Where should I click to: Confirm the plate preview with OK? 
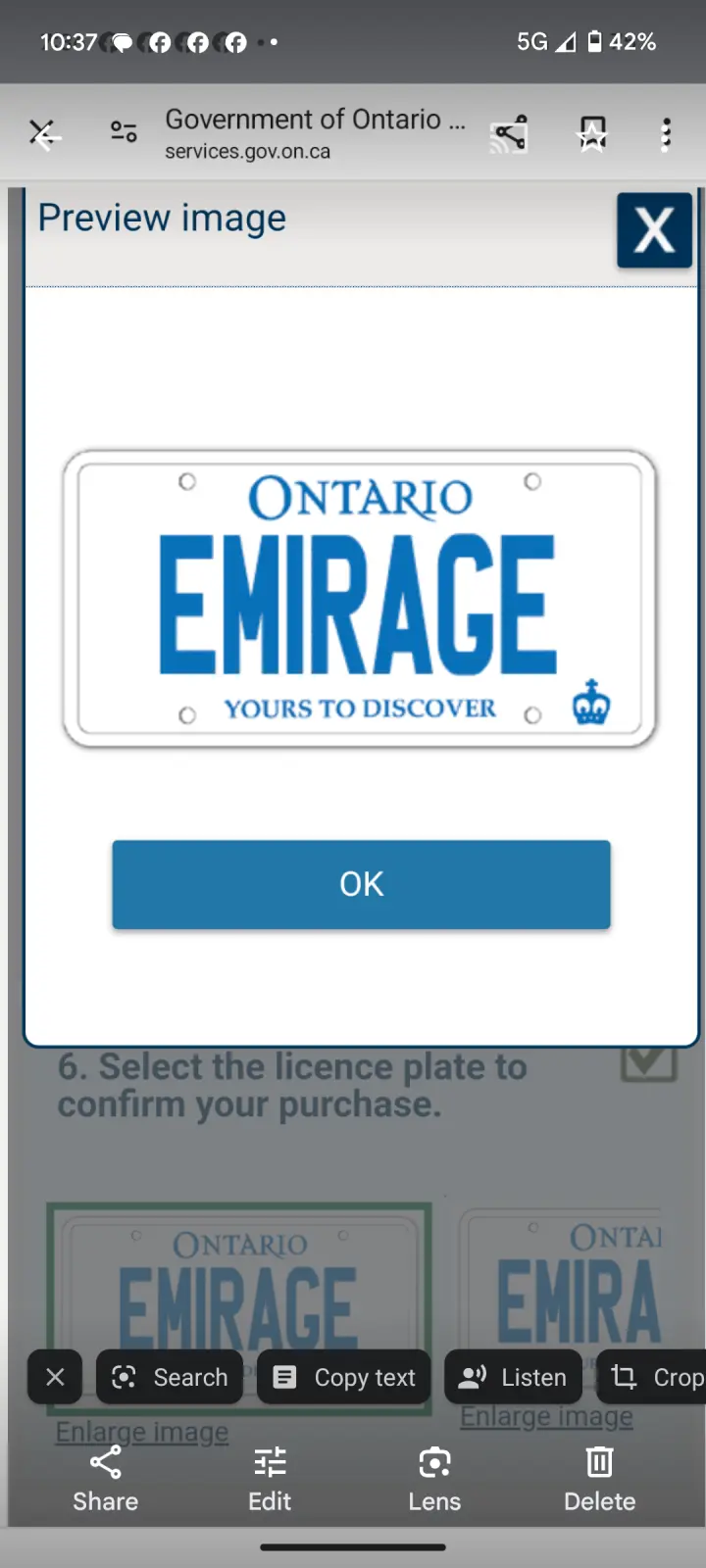(361, 884)
